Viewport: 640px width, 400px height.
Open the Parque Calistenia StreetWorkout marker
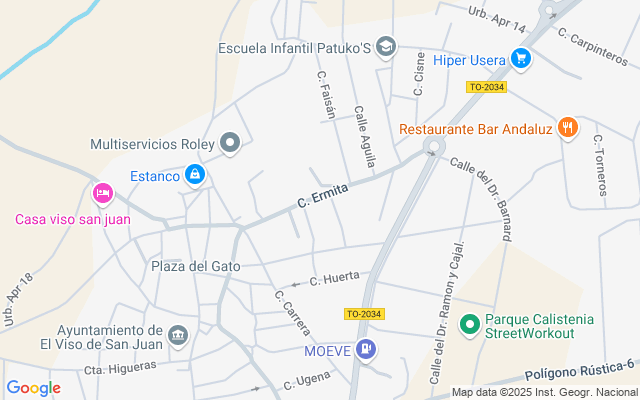468,324
